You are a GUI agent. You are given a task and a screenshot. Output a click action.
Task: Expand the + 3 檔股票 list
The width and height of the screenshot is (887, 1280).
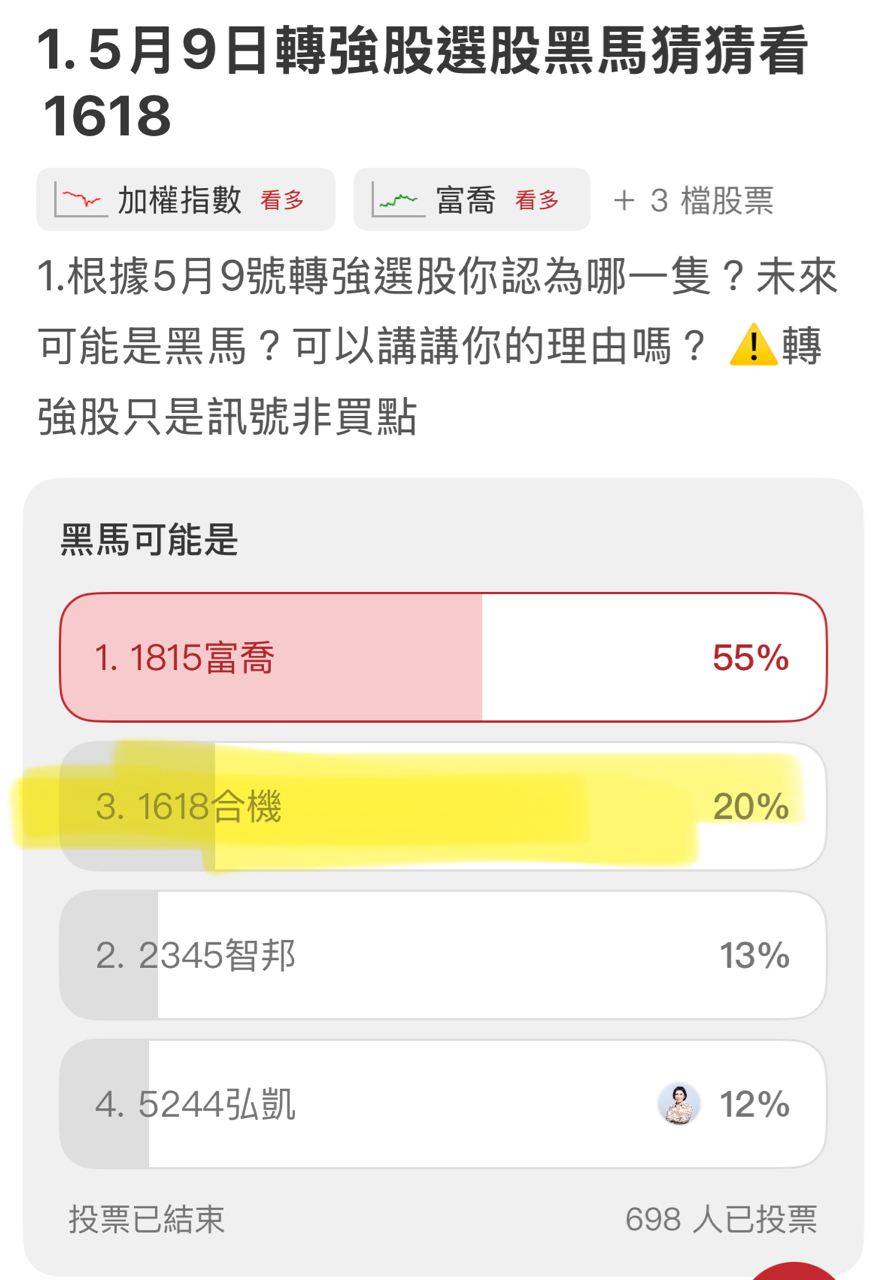pyautogui.click(x=692, y=199)
